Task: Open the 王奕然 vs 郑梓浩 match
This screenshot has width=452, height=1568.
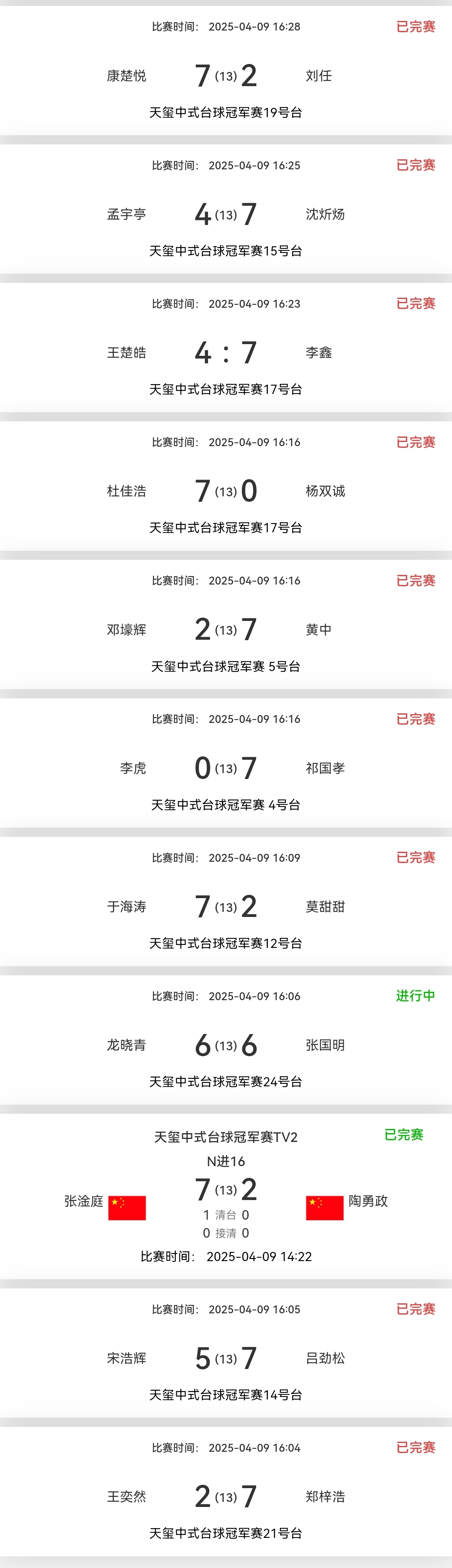Action: (x=226, y=1496)
